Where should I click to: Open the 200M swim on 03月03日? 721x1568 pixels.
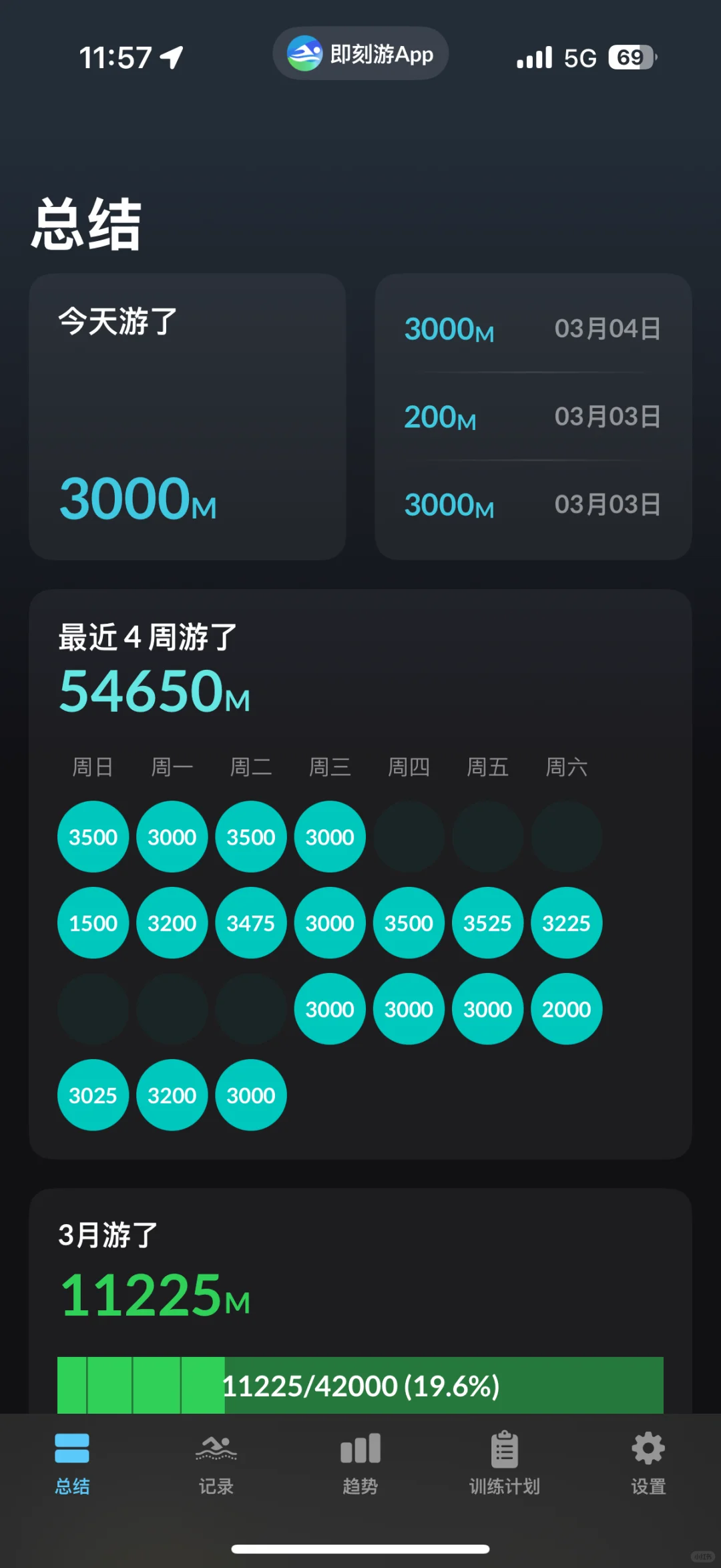pyautogui.click(x=533, y=417)
